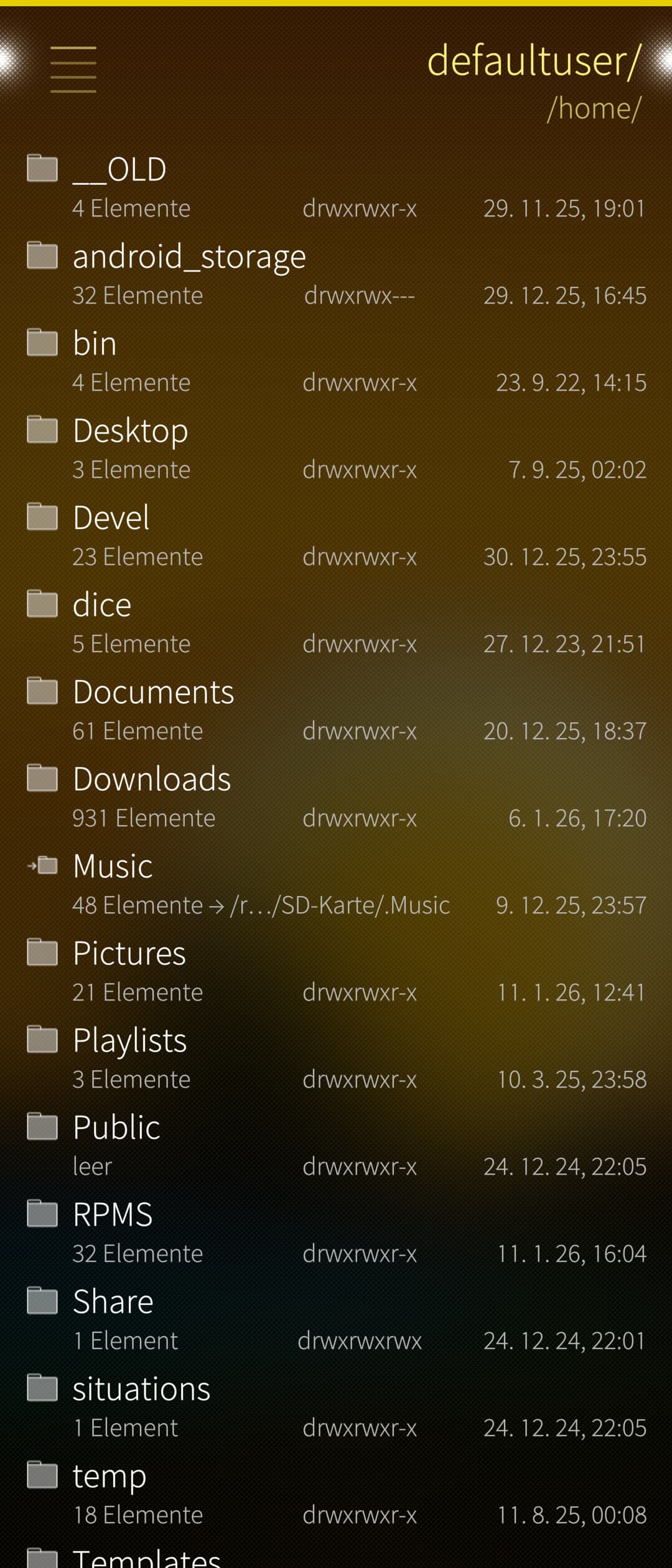Screen dimensions: 672x1568
Task: Open the bin folder
Action: click(95, 344)
